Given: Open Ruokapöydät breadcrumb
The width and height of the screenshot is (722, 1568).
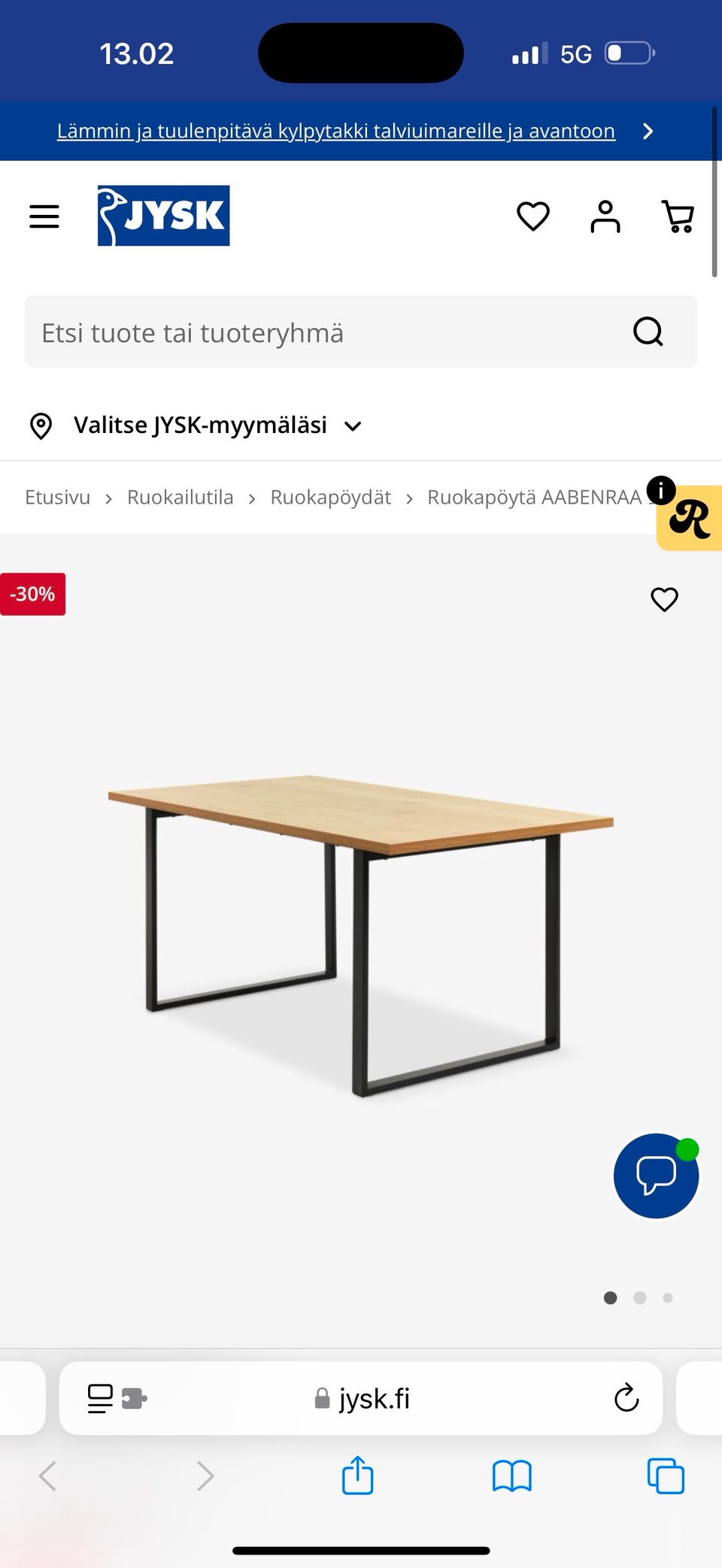Looking at the screenshot, I should [331, 498].
